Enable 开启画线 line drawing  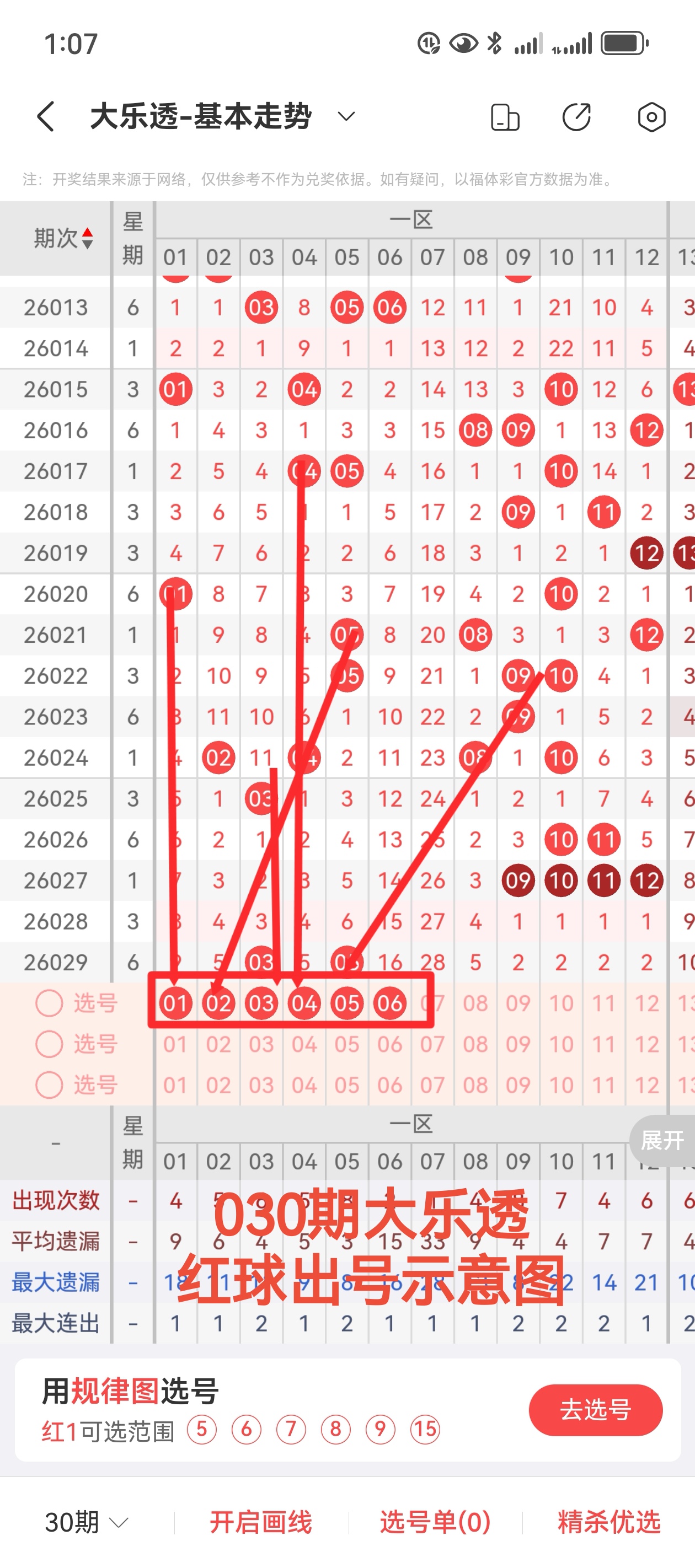(261, 1522)
